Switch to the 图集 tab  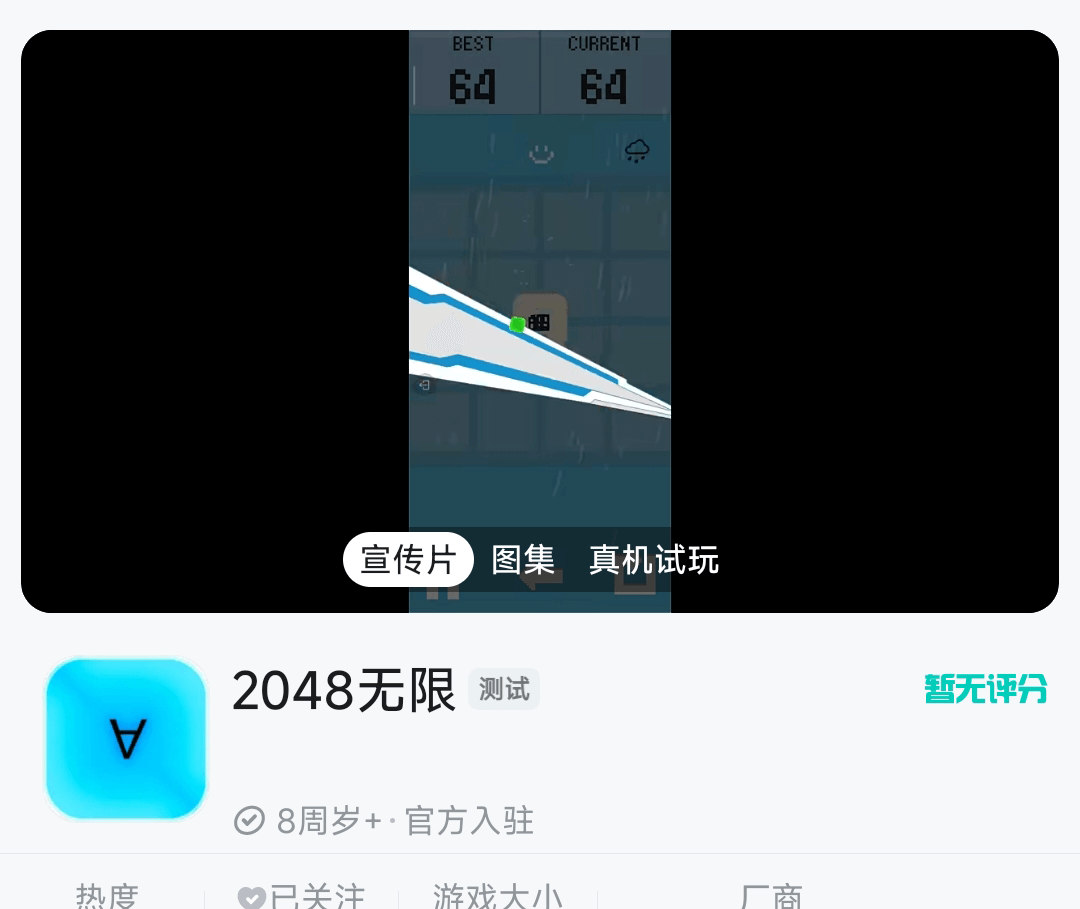[x=523, y=560]
